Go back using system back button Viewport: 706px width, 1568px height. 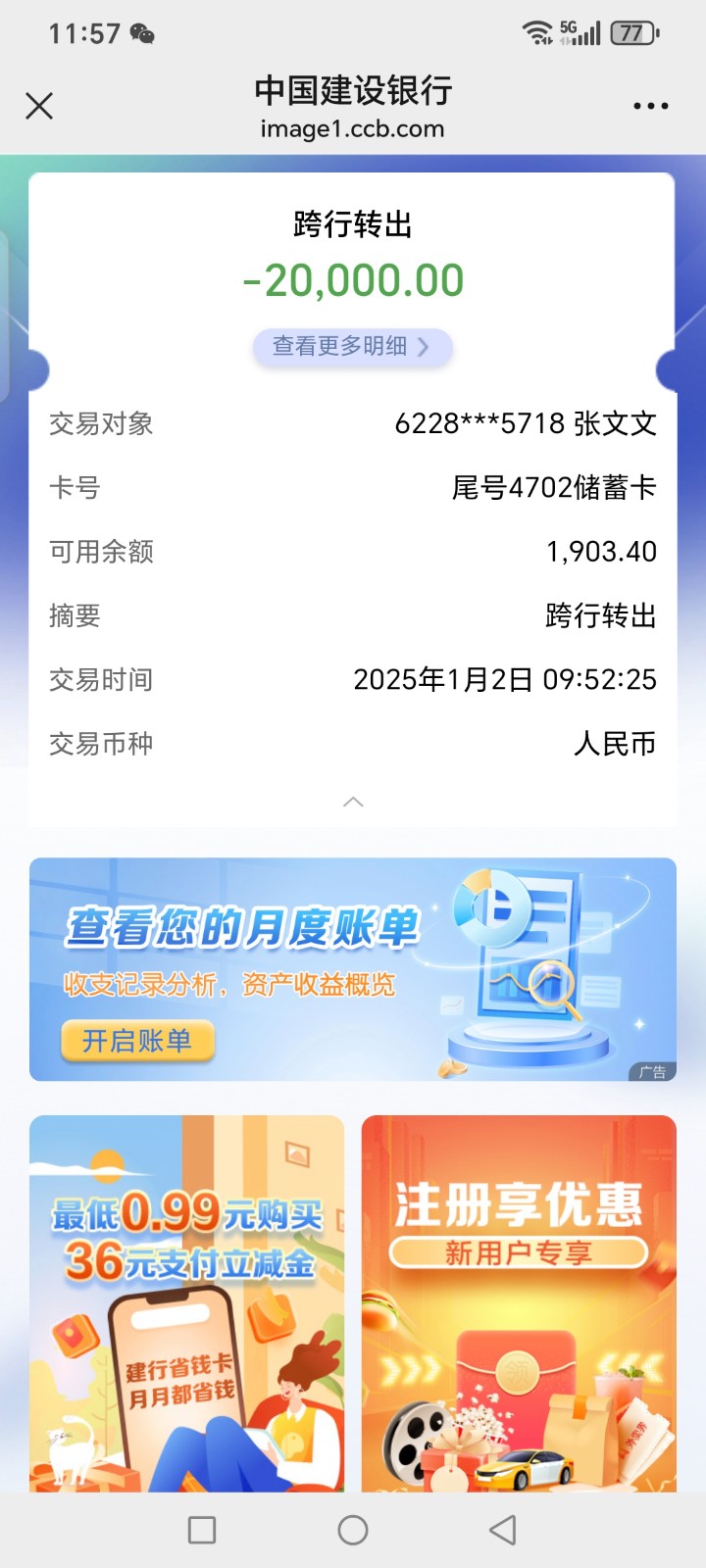503,1530
